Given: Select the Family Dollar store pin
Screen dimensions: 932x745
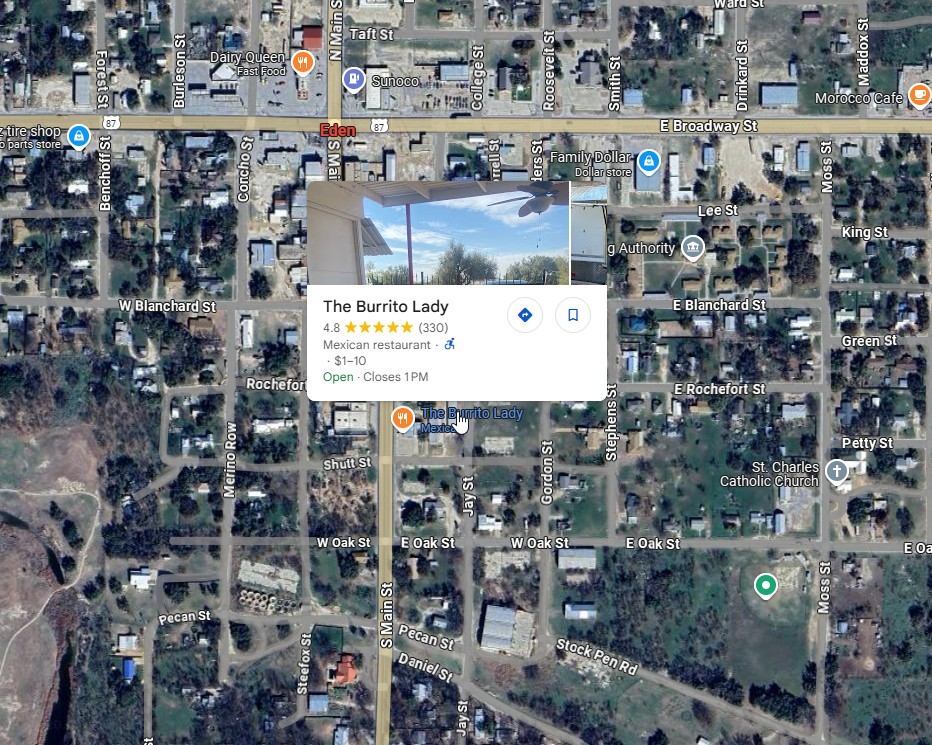Looking at the screenshot, I should (x=648, y=160).
